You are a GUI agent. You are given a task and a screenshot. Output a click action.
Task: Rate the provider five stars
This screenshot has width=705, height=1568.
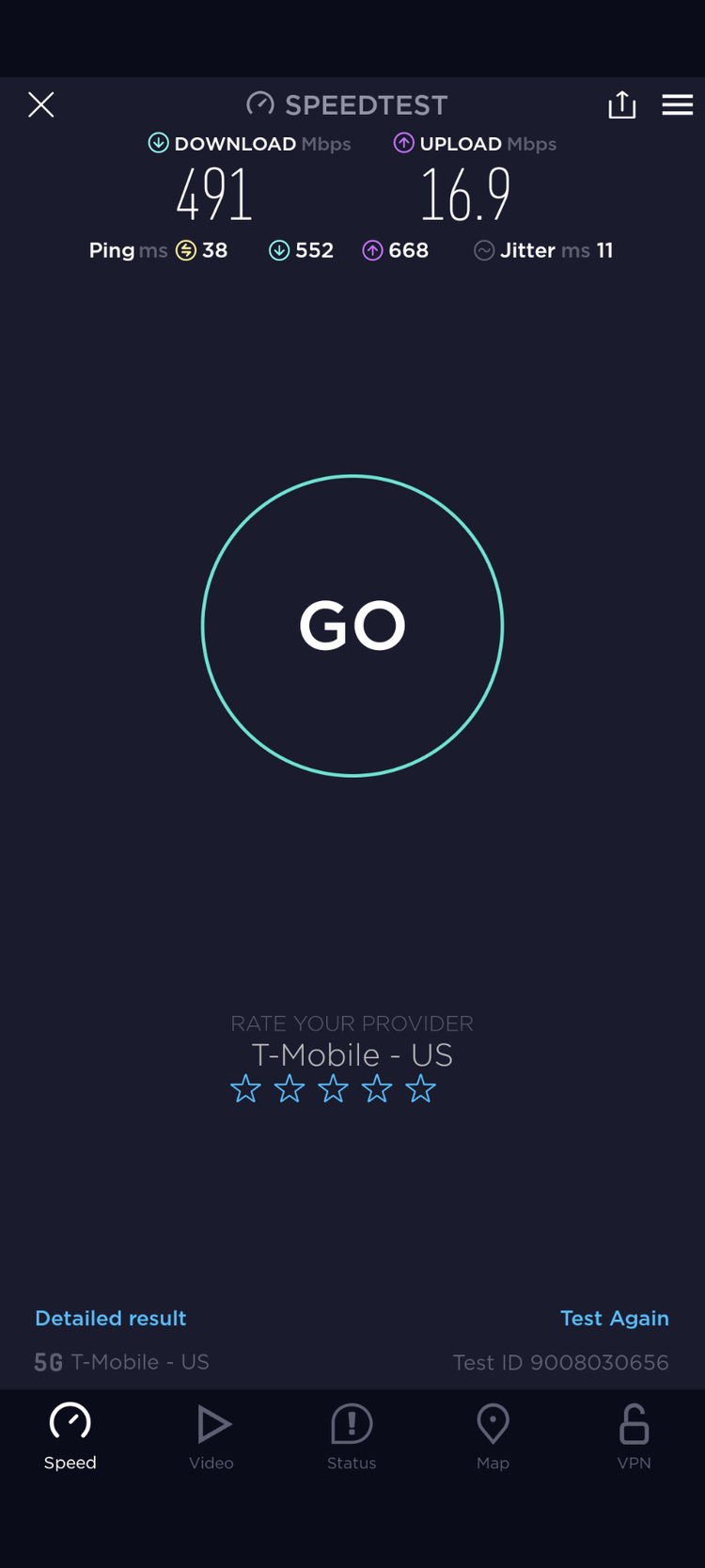pyautogui.click(x=420, y=1088)
